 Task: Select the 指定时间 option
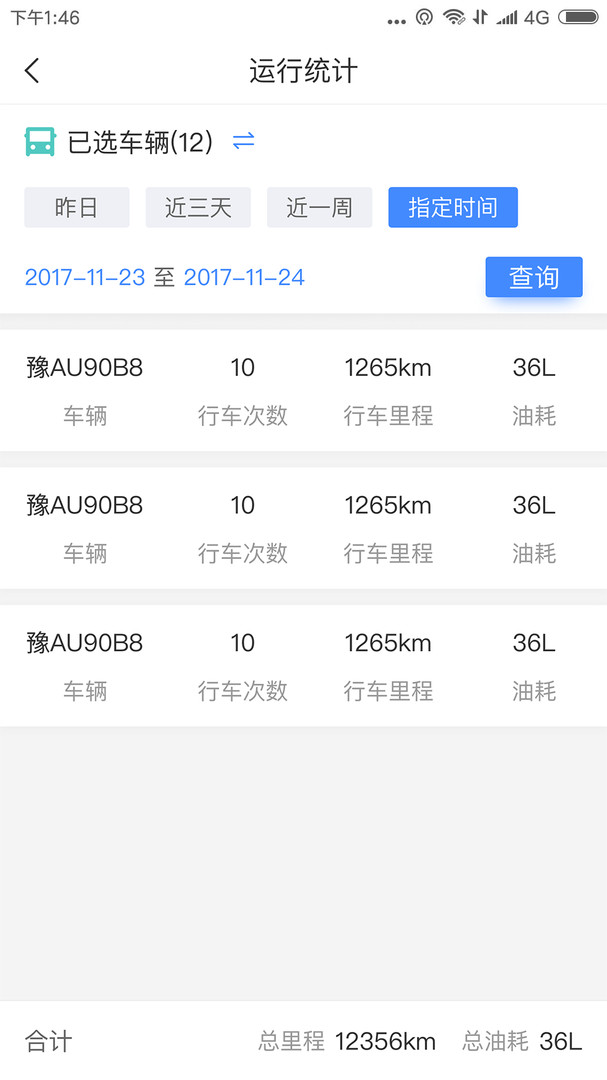click(453, 208)
